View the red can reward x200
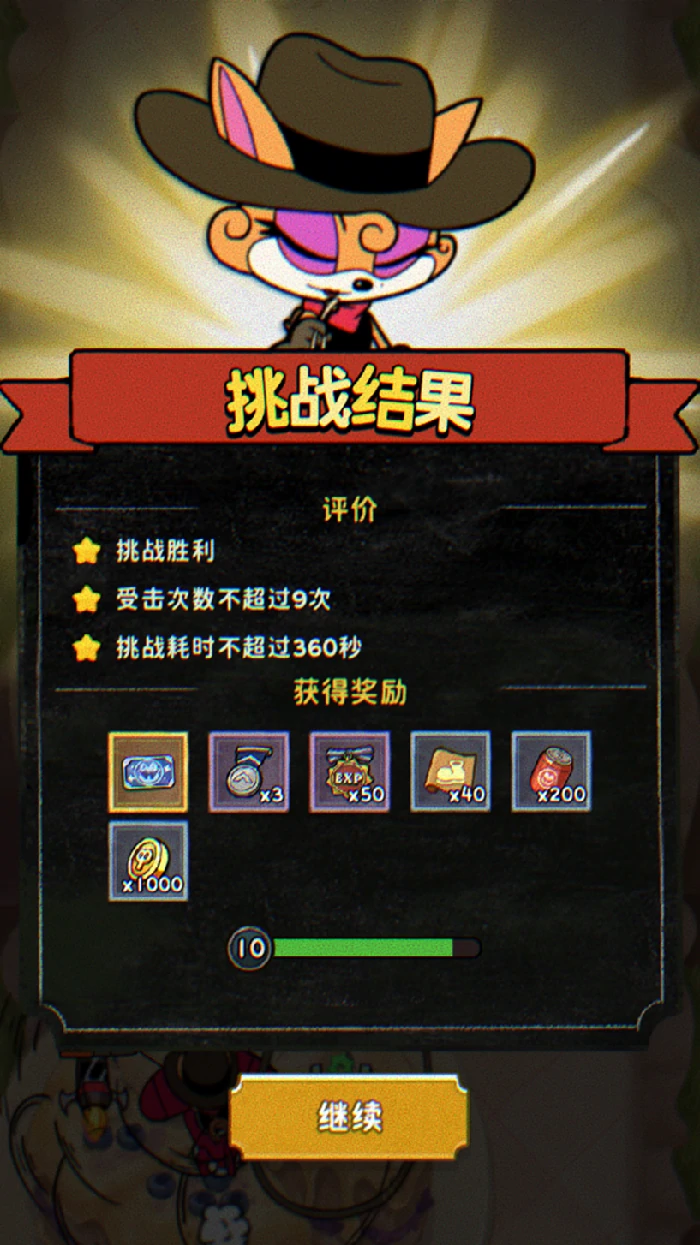The image size is (700, 1245). click(551, 772)
